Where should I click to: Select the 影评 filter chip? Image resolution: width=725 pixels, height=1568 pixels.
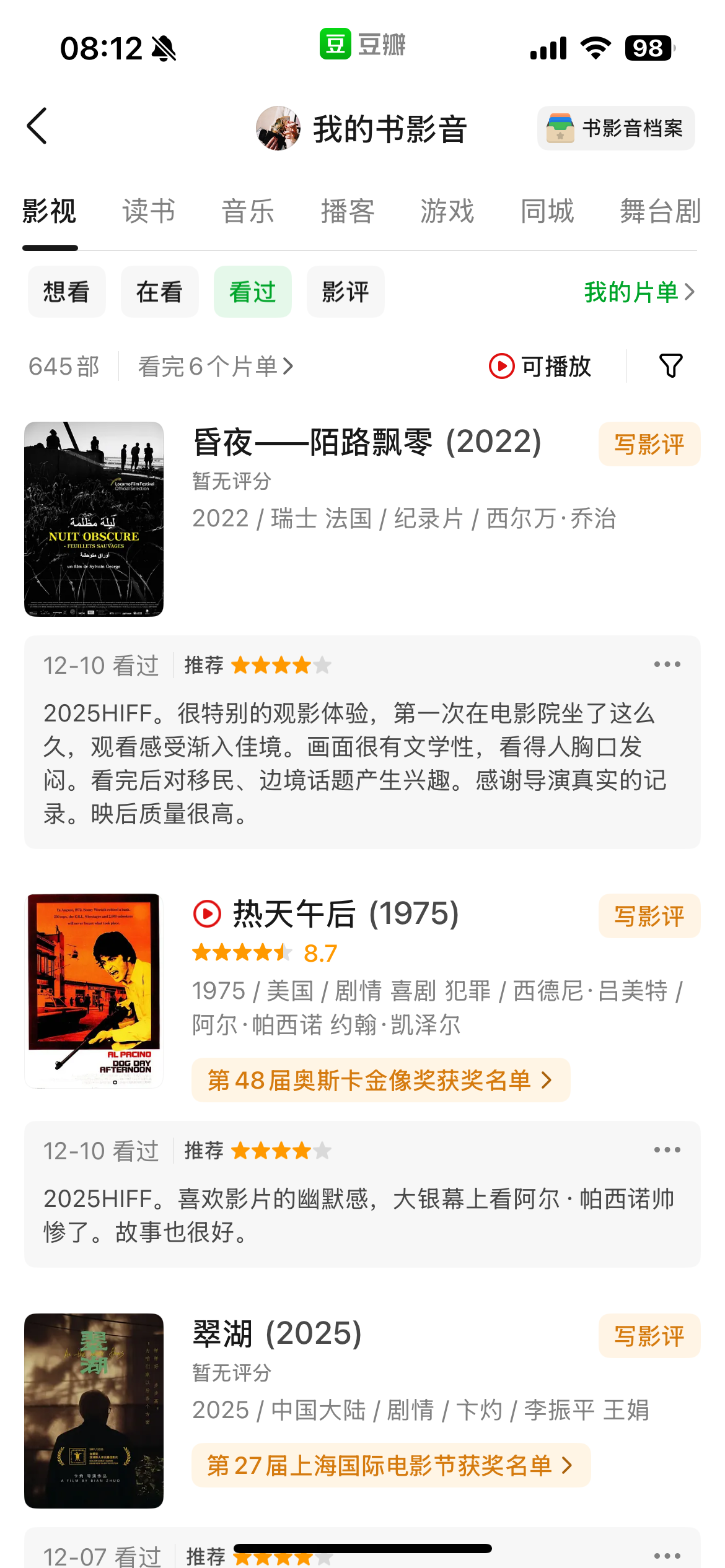click(345, 292)
